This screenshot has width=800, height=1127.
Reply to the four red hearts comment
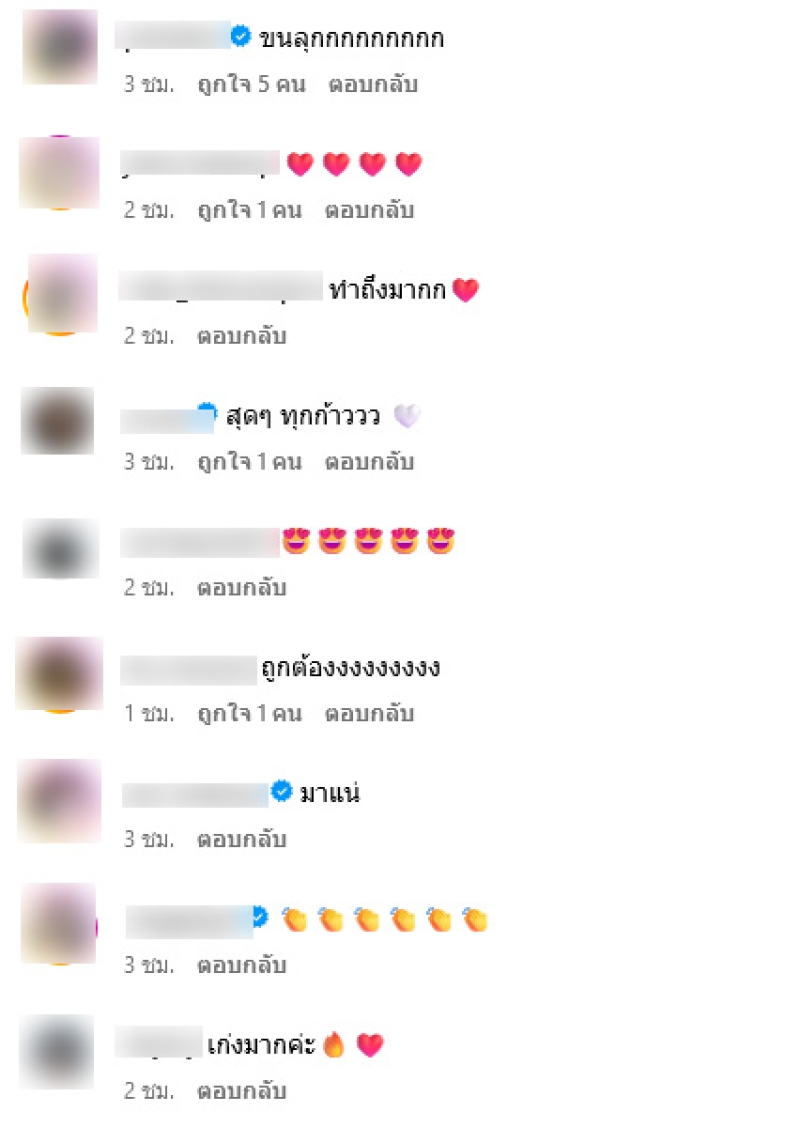[x=369, y=211]
